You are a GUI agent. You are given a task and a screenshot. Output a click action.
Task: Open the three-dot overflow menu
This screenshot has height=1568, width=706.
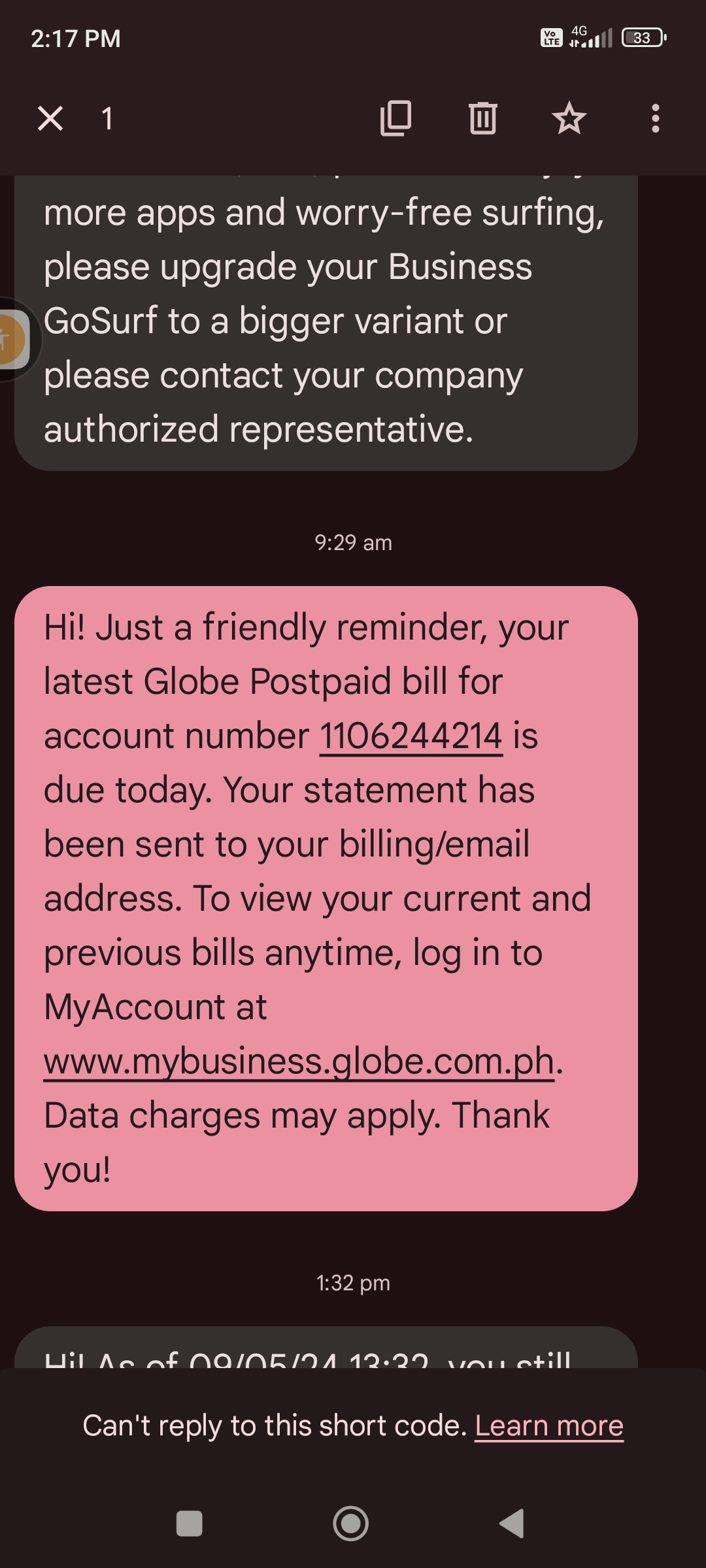point(656,119)
